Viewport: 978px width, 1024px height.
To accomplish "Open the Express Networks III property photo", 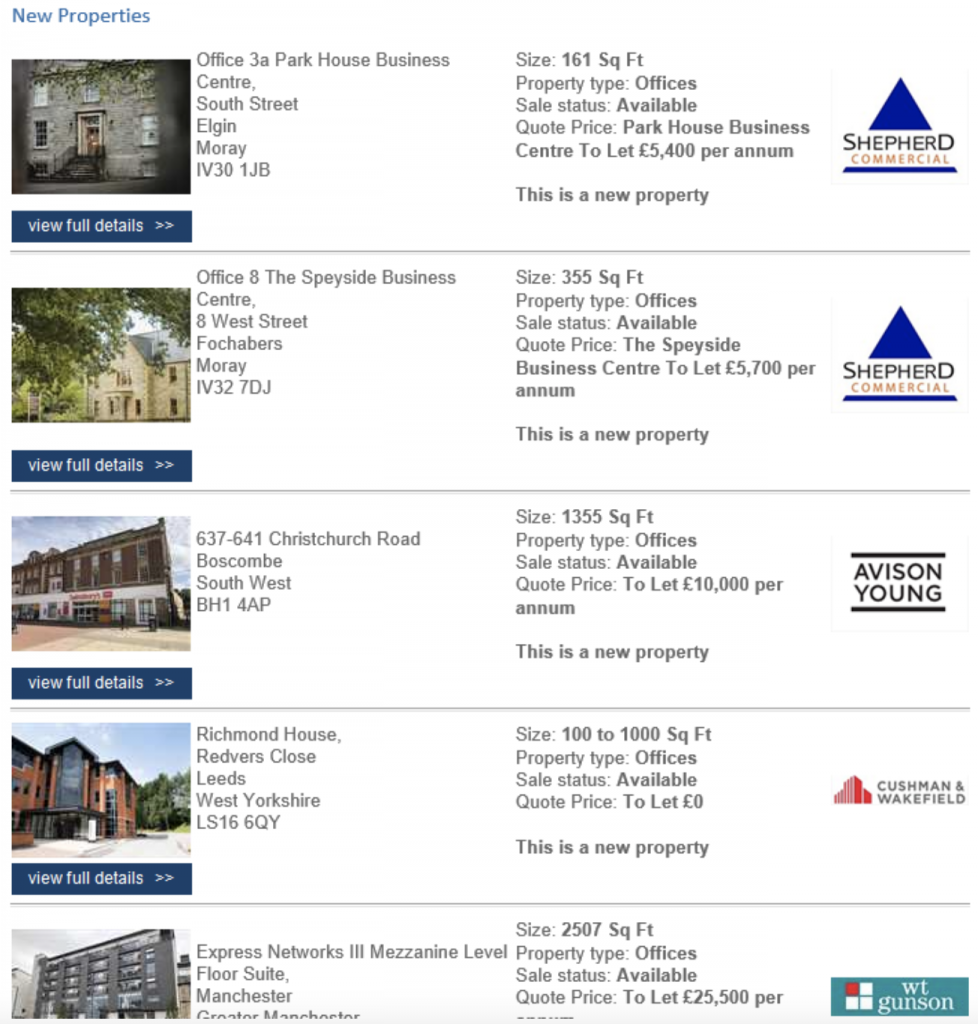I will (x=101, y=974).
